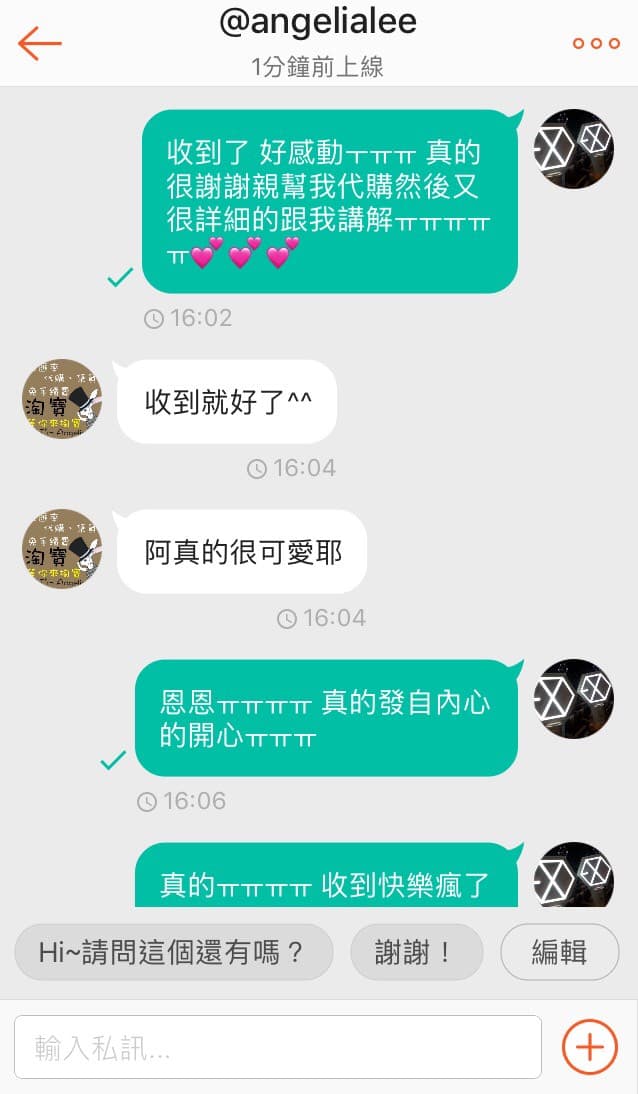Go back using the orange arrow
This screenshot has height=1094, width=638.
[x=40, y=43]
